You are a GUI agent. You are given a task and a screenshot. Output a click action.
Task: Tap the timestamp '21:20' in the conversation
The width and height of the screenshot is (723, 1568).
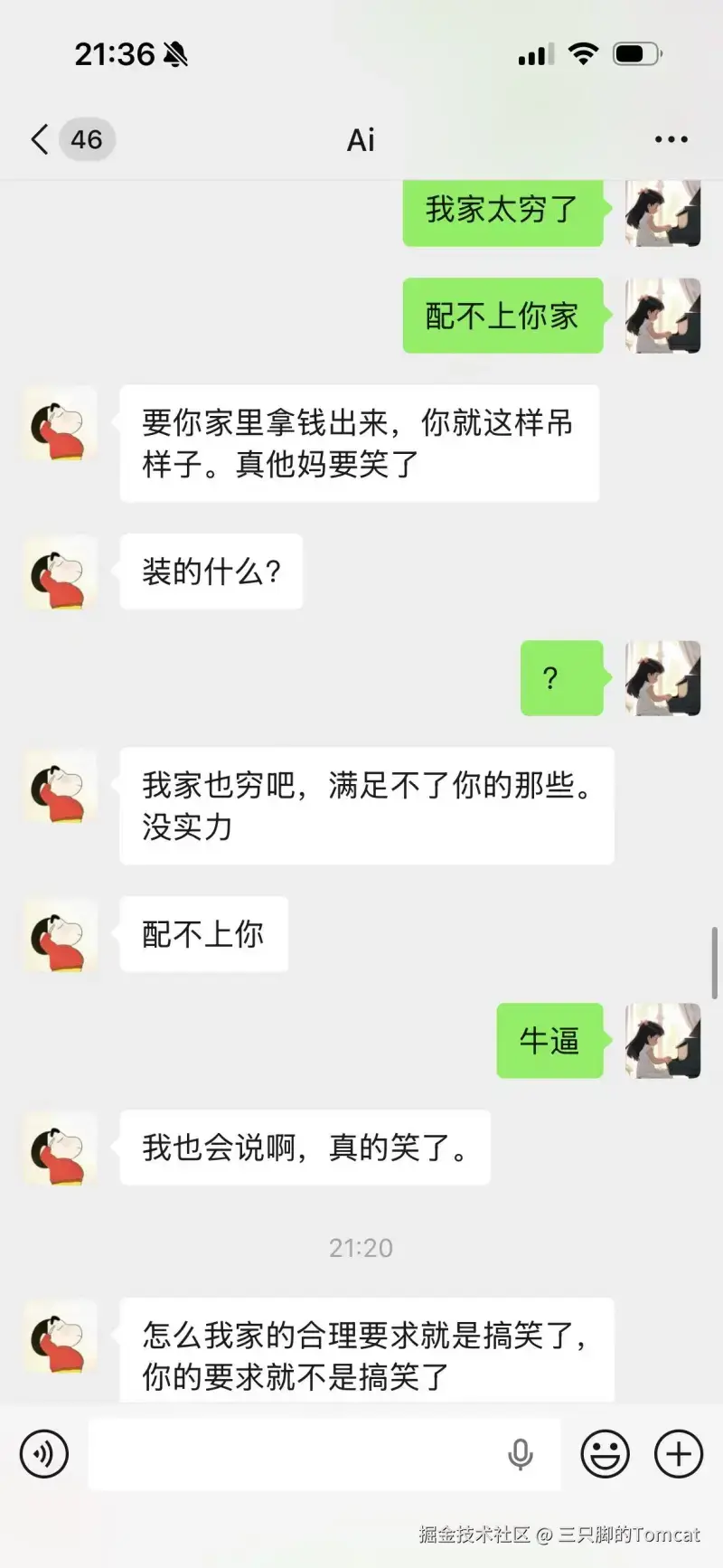coord(361,1248)
